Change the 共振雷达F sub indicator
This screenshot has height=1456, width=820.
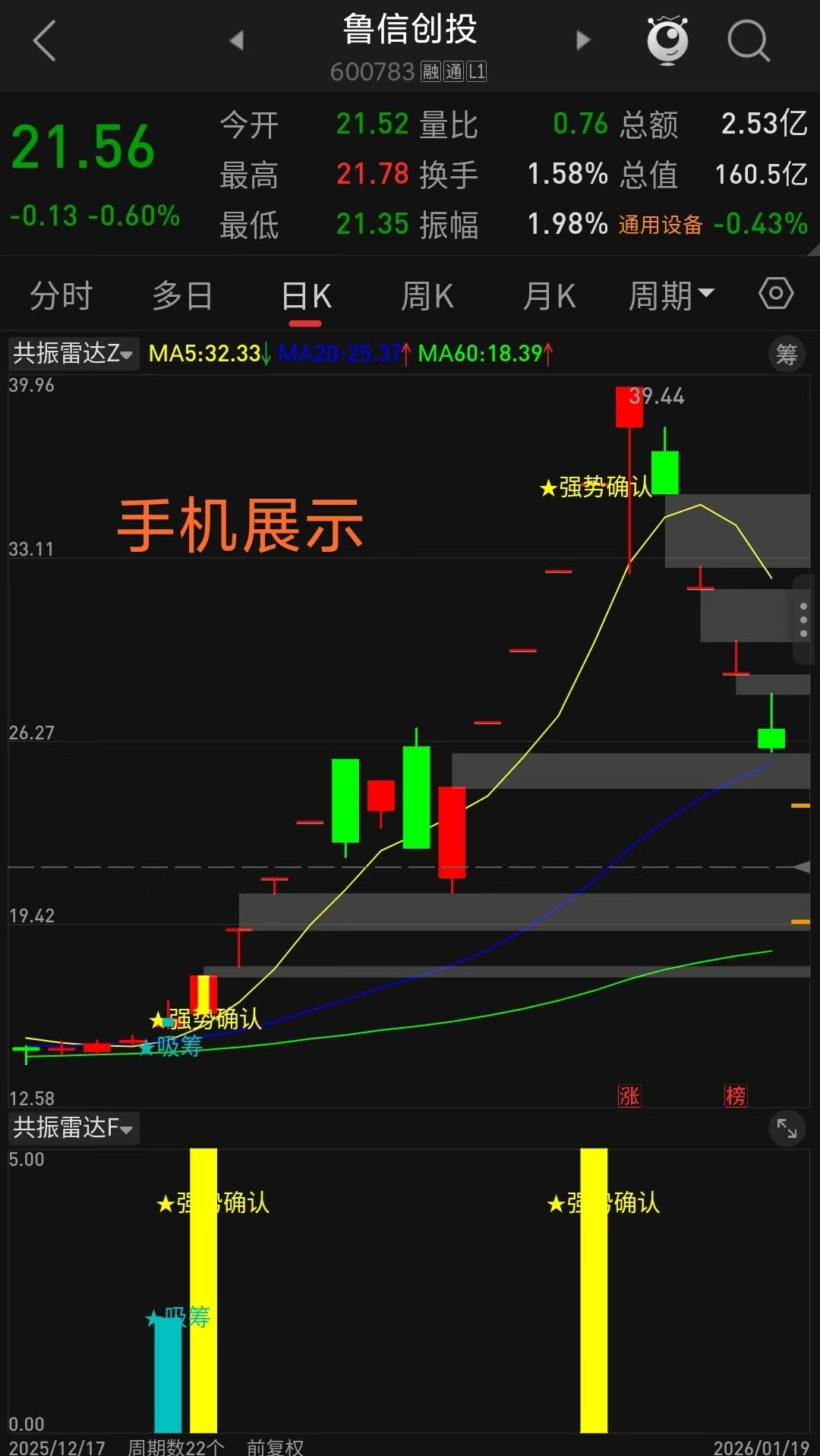[73, 1128]
